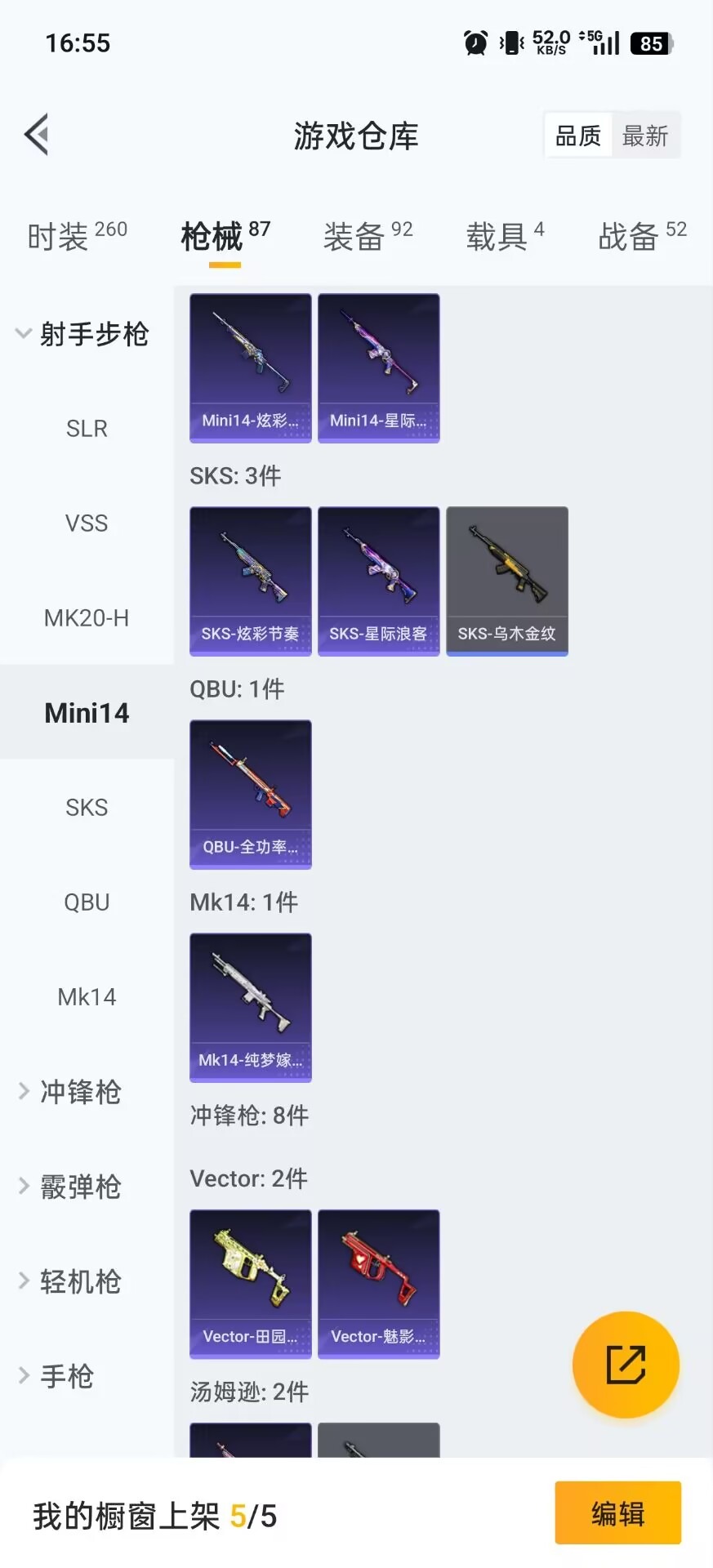View the SKS-乌木金纹 weapon skin
This screenshot has width=713, height=1568.
coord(506,580)
